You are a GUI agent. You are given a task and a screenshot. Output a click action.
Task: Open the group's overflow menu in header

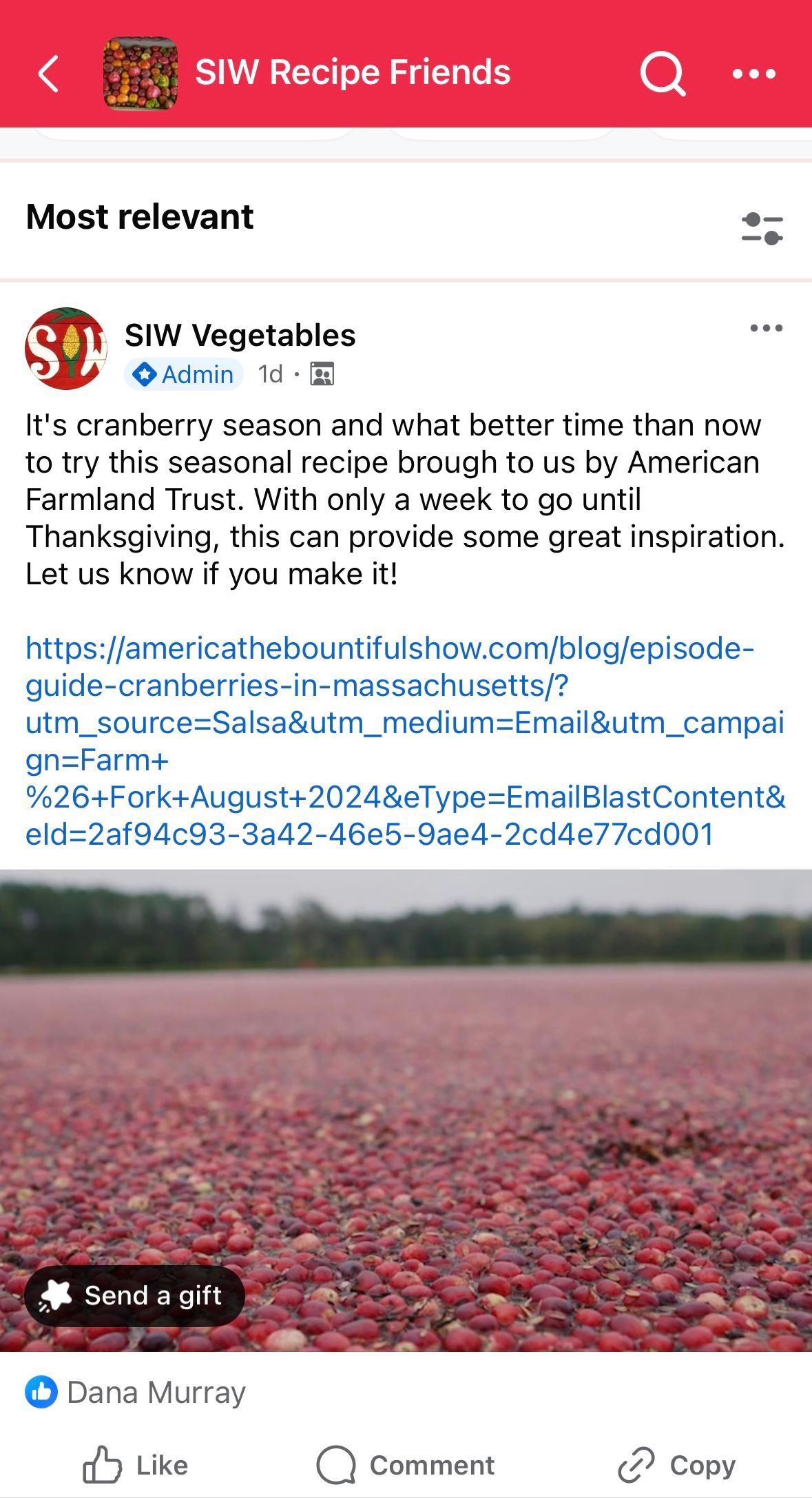tap(754, 74)
